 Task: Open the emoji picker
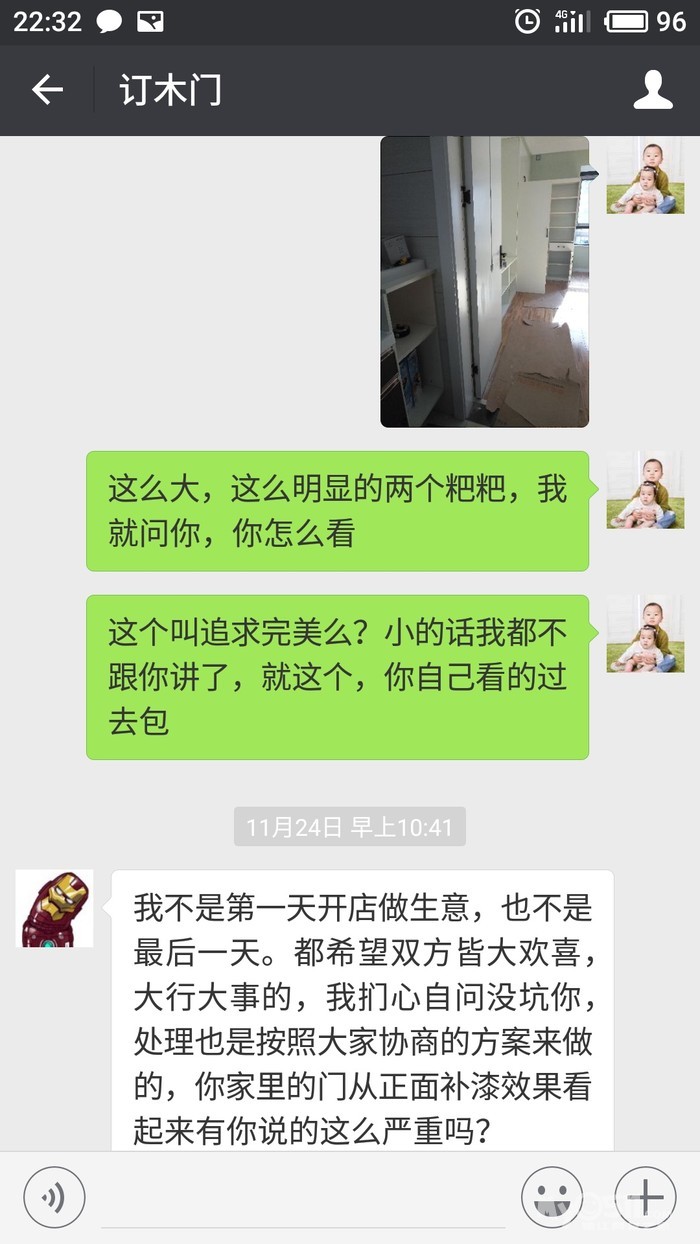tap(552, 1197)
